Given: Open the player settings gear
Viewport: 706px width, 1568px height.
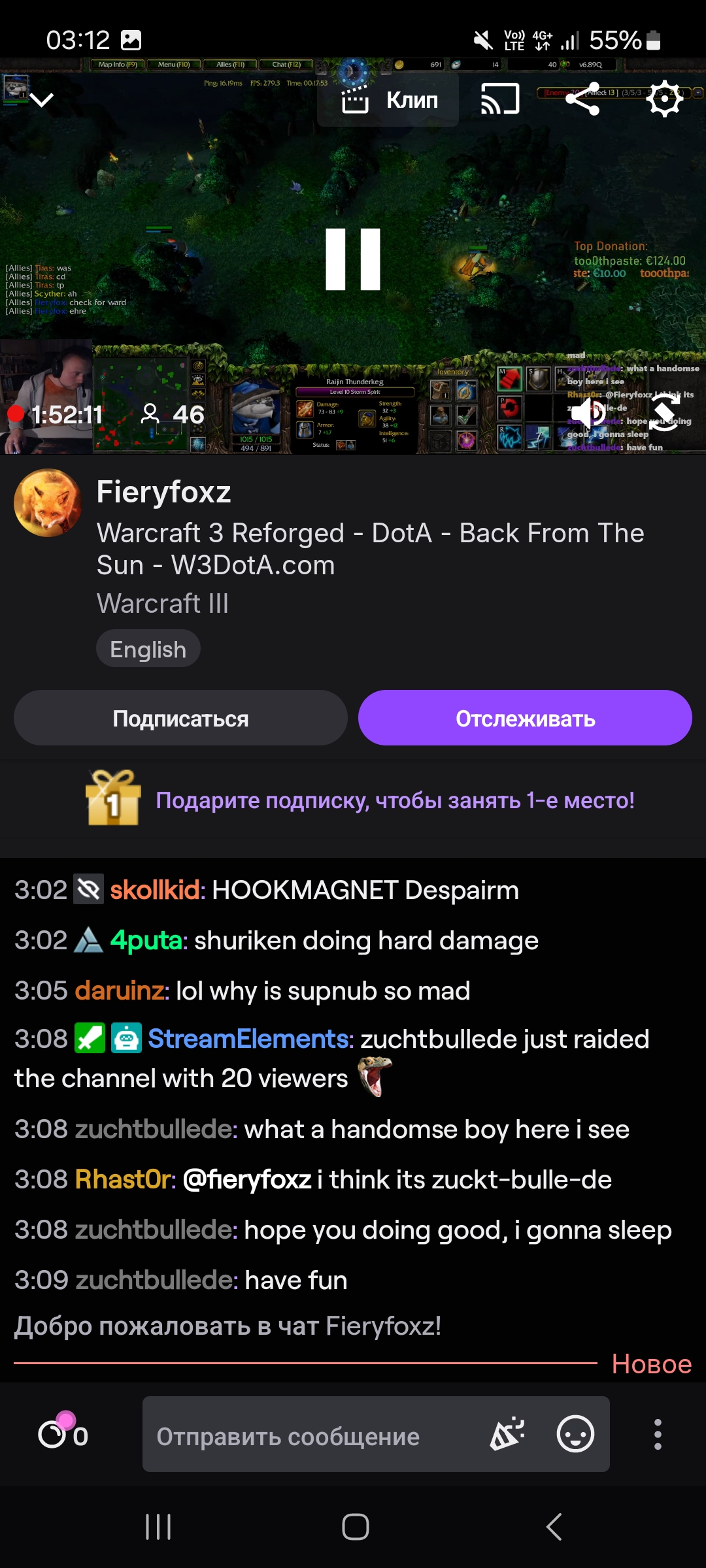Looking at the screenshot, I should pyautogui.click(x=664, y=99).
